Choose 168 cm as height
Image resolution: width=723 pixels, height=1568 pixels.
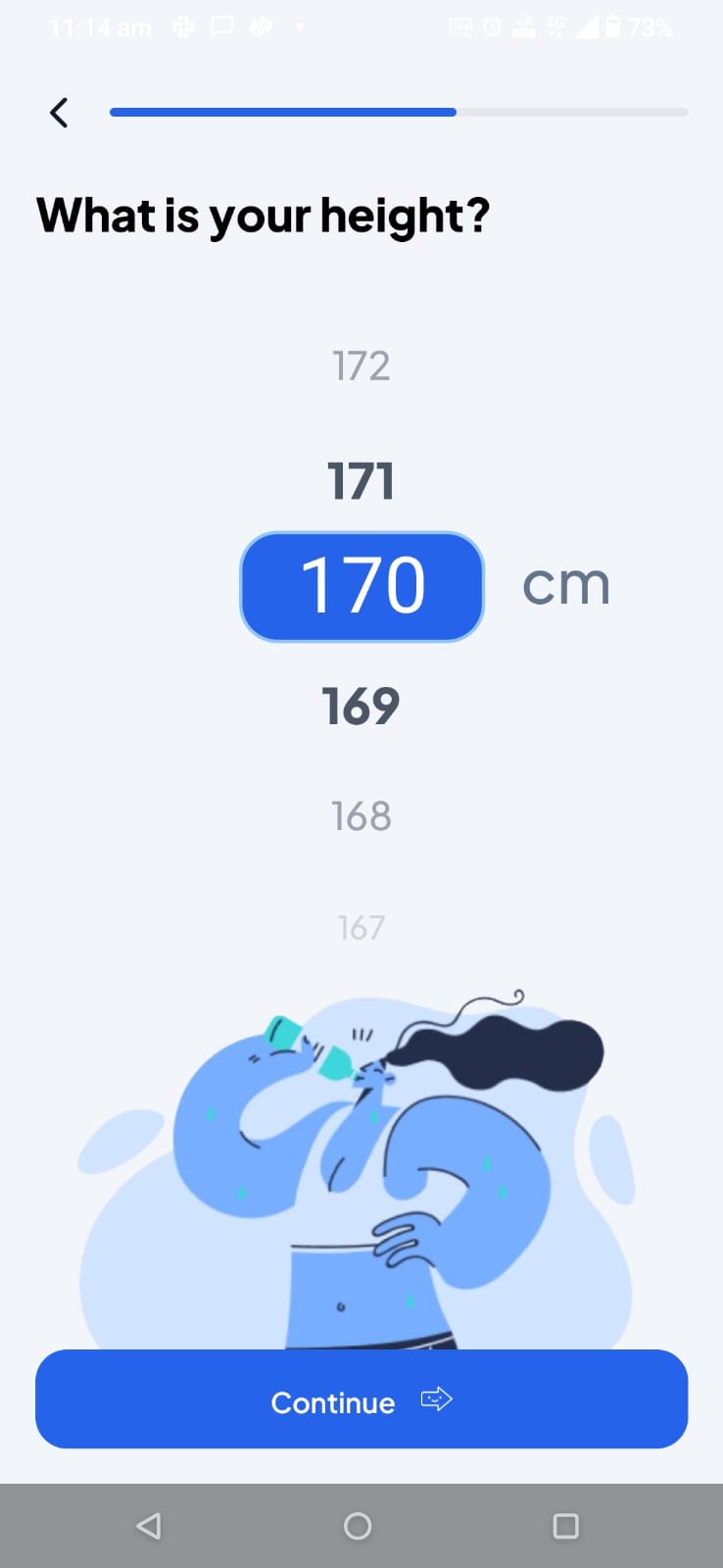pos(361,816)
